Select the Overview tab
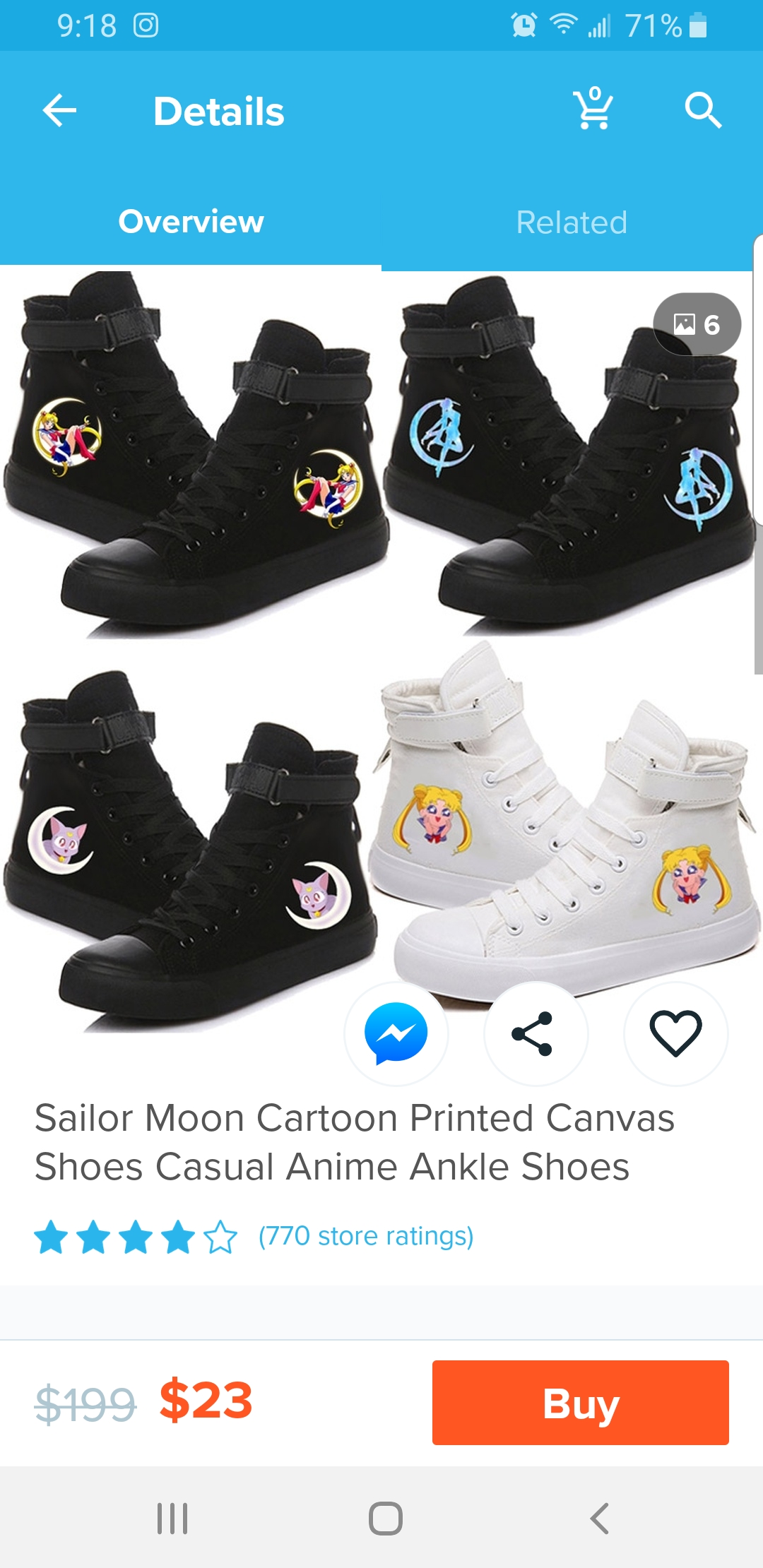763x1568 pixels. (191, 222)
